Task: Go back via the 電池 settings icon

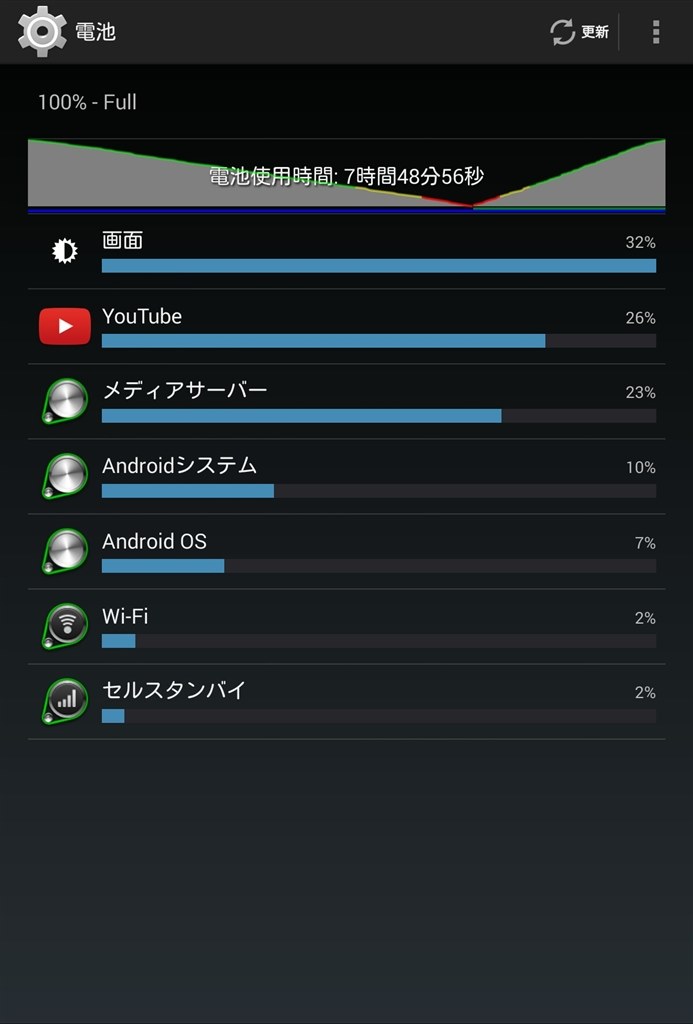Action: tap(43, 31)
